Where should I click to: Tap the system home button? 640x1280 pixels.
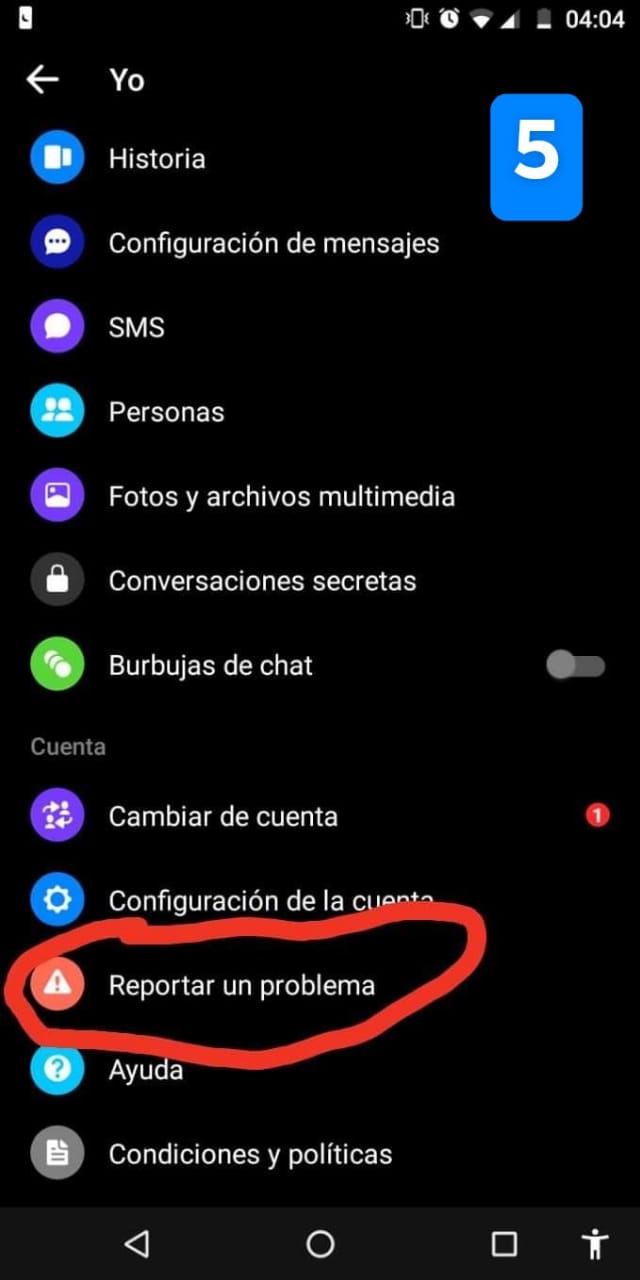(x=320, y=1243)
